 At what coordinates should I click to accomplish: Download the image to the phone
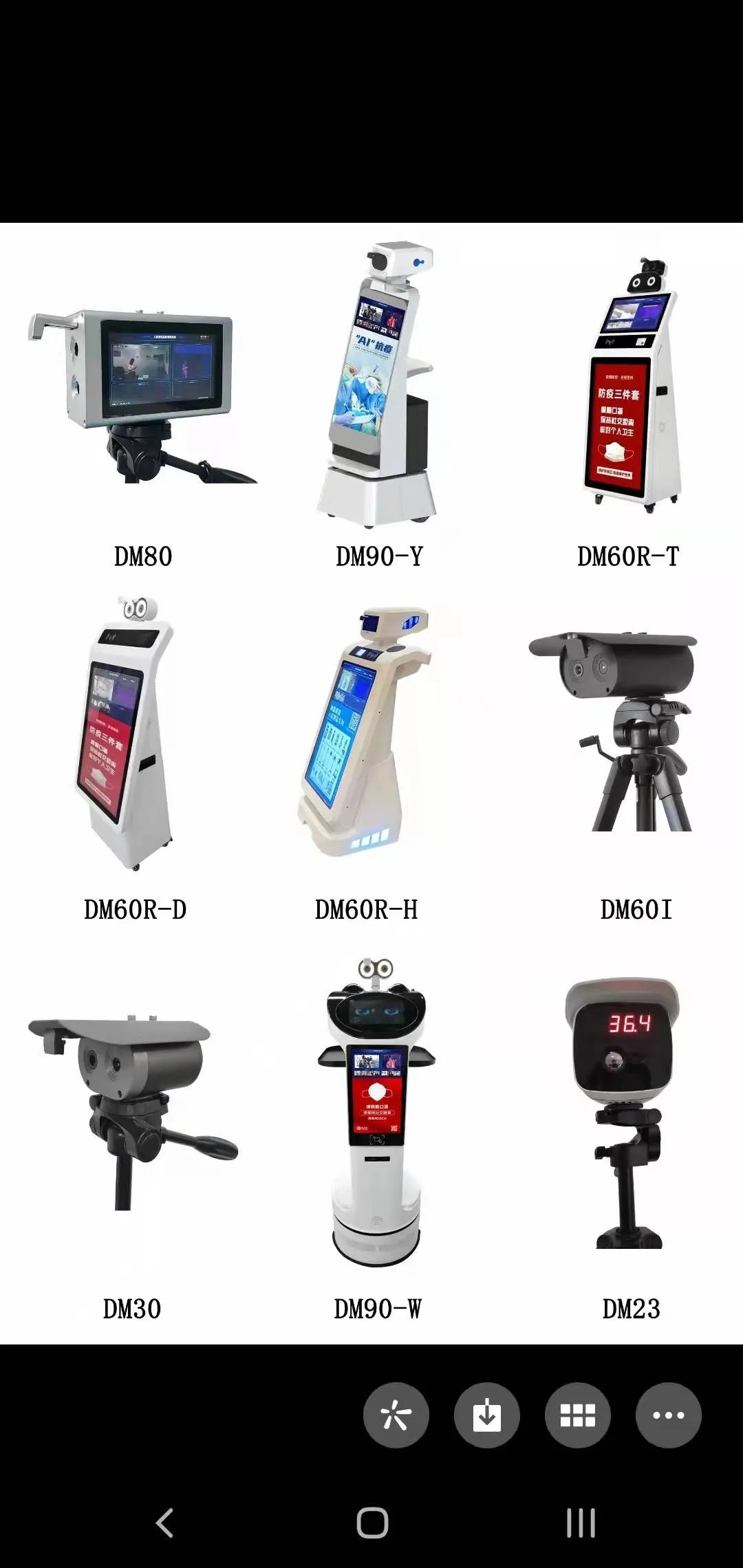[x=486, y=1415]
